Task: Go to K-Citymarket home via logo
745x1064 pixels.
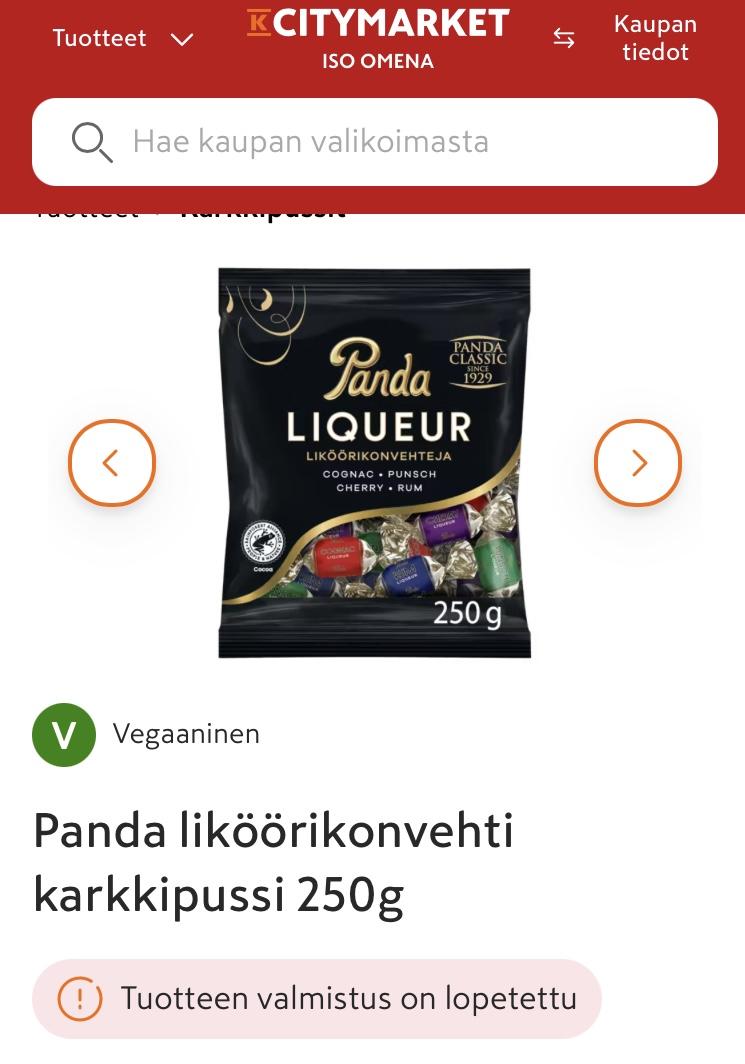Action: coord(378,24)
